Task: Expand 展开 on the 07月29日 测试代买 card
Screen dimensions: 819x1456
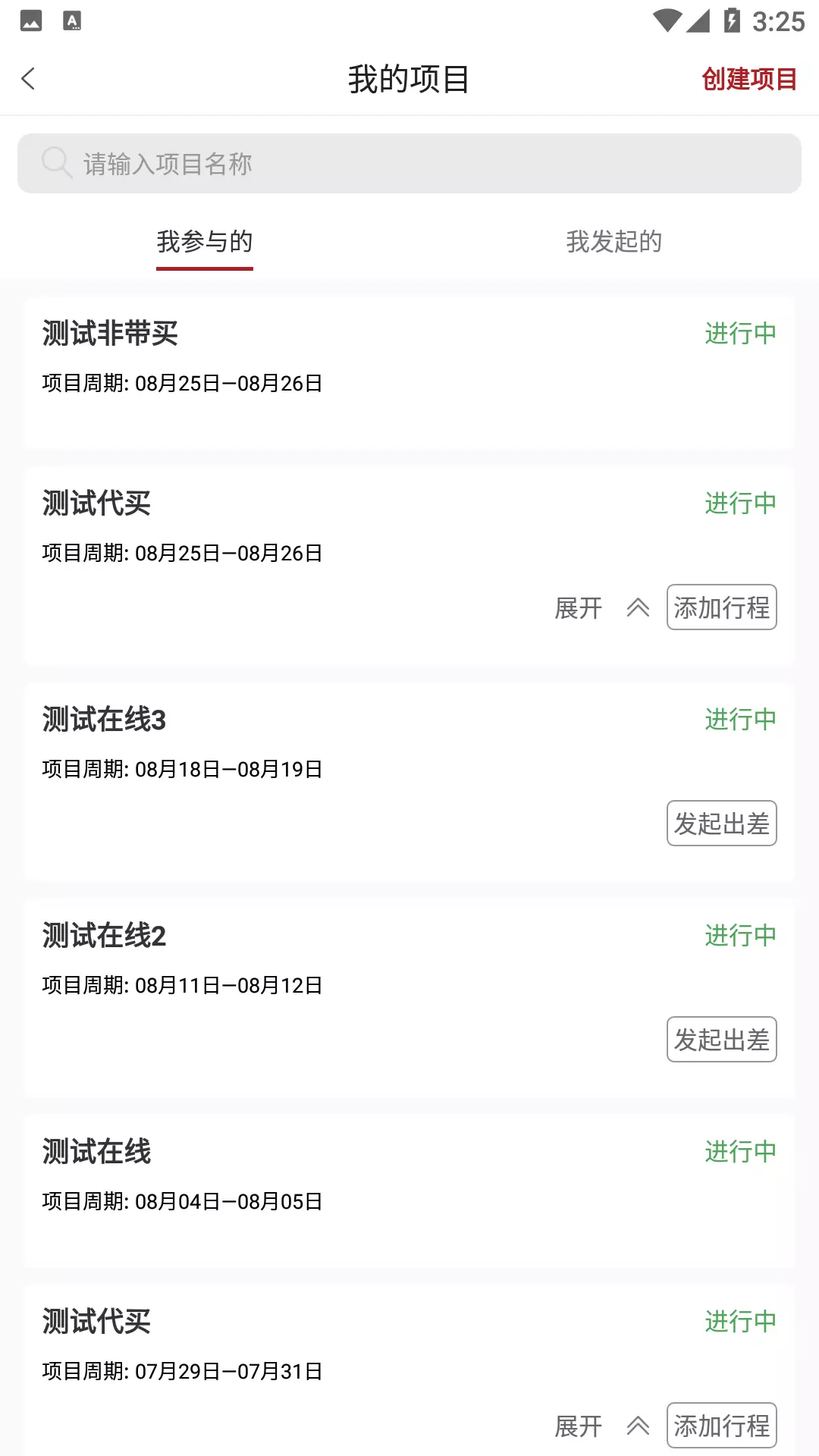Action: click(602, 1426)
